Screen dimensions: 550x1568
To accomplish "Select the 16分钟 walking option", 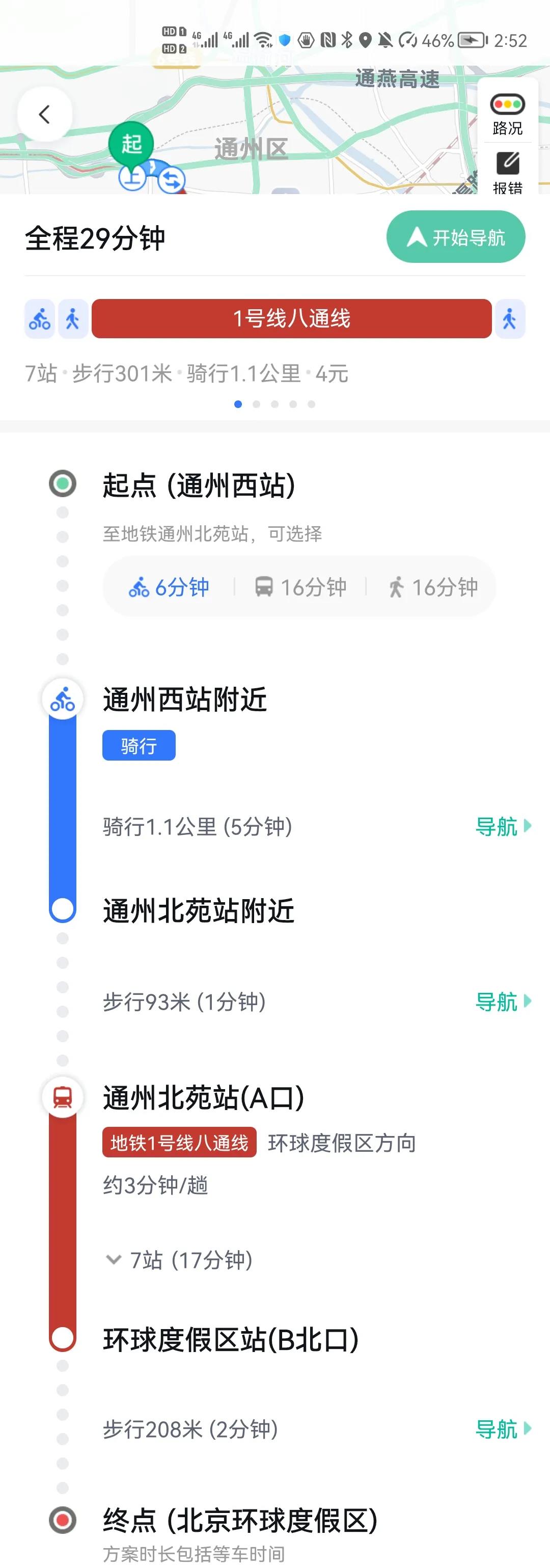I will 432,587.
